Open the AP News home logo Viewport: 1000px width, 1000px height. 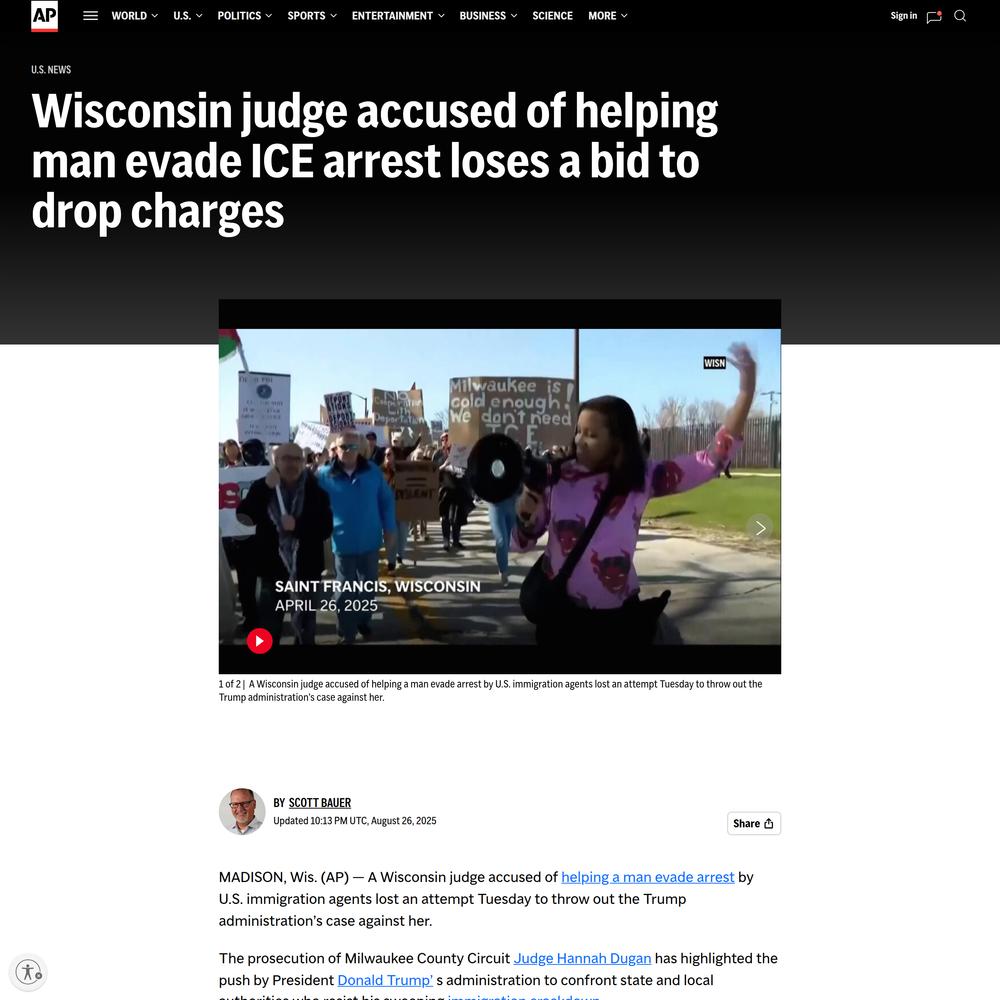44,16
